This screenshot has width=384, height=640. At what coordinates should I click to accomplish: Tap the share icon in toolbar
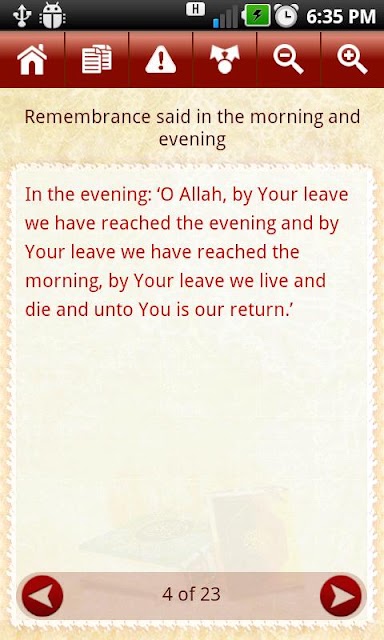pyautogui.click(x=224, y=60)
